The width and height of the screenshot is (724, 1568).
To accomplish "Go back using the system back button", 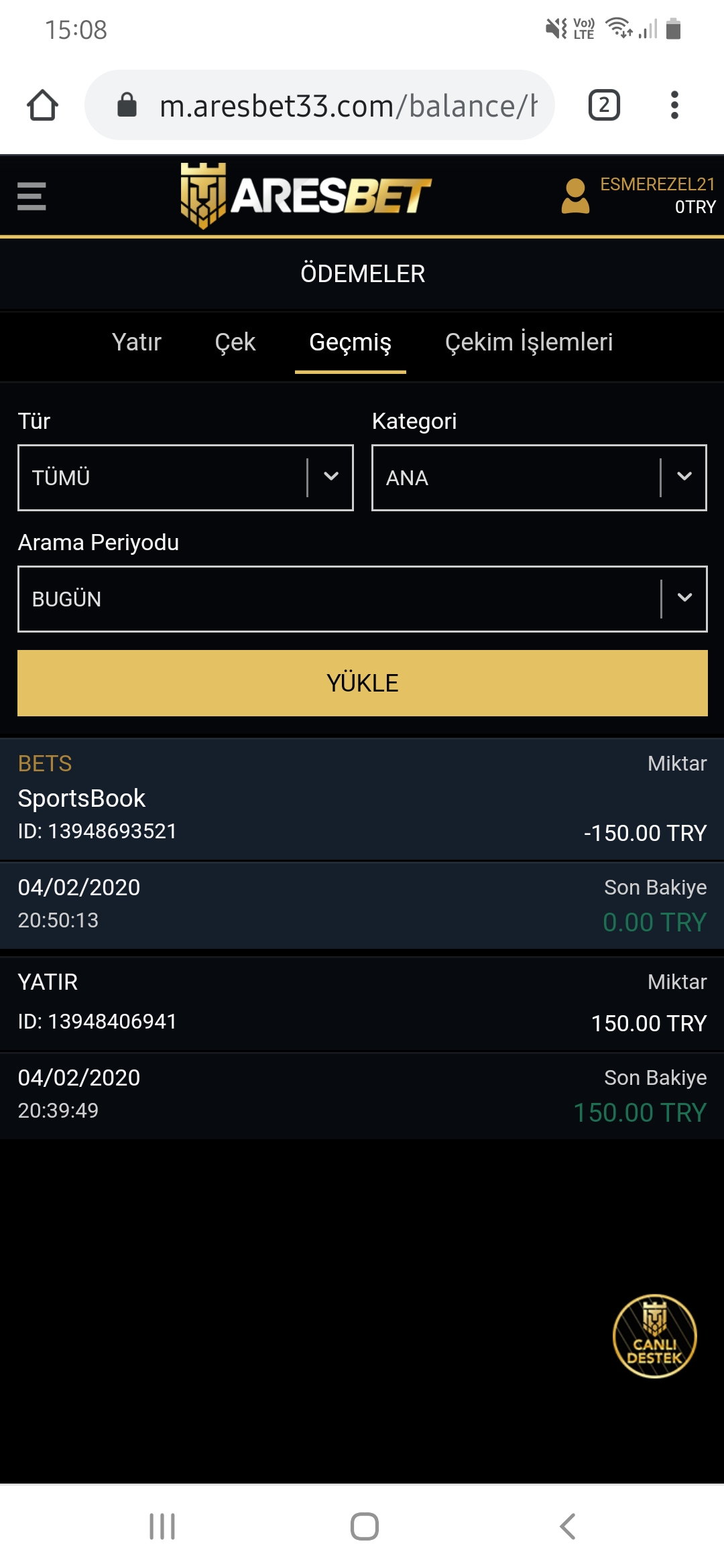I will coord(567,1526).
